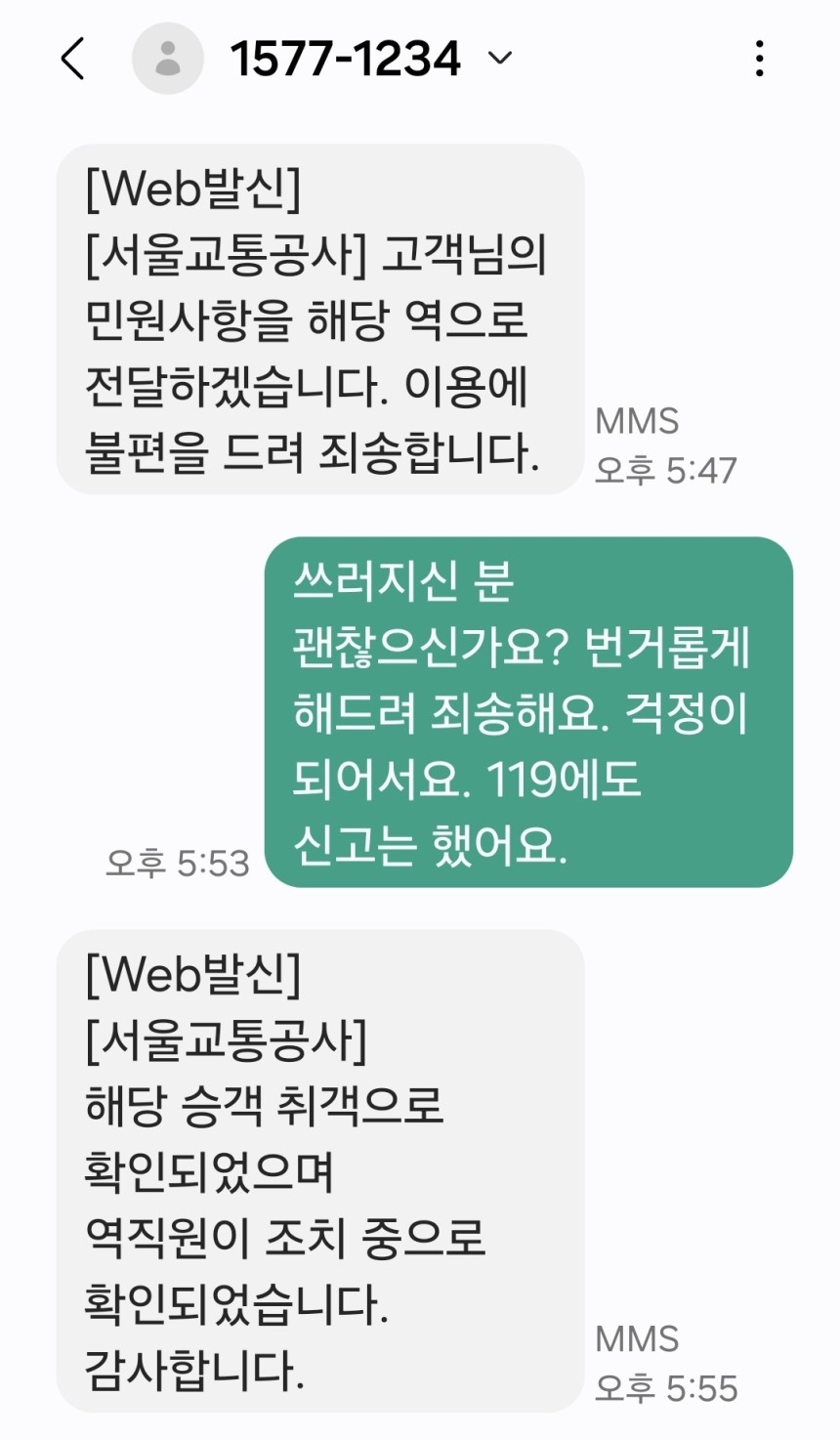This screenshot has width=840, height=1440.
Task: Expand the dropdown chevron beside 1577-1234
Action: (x=500, y=59)
